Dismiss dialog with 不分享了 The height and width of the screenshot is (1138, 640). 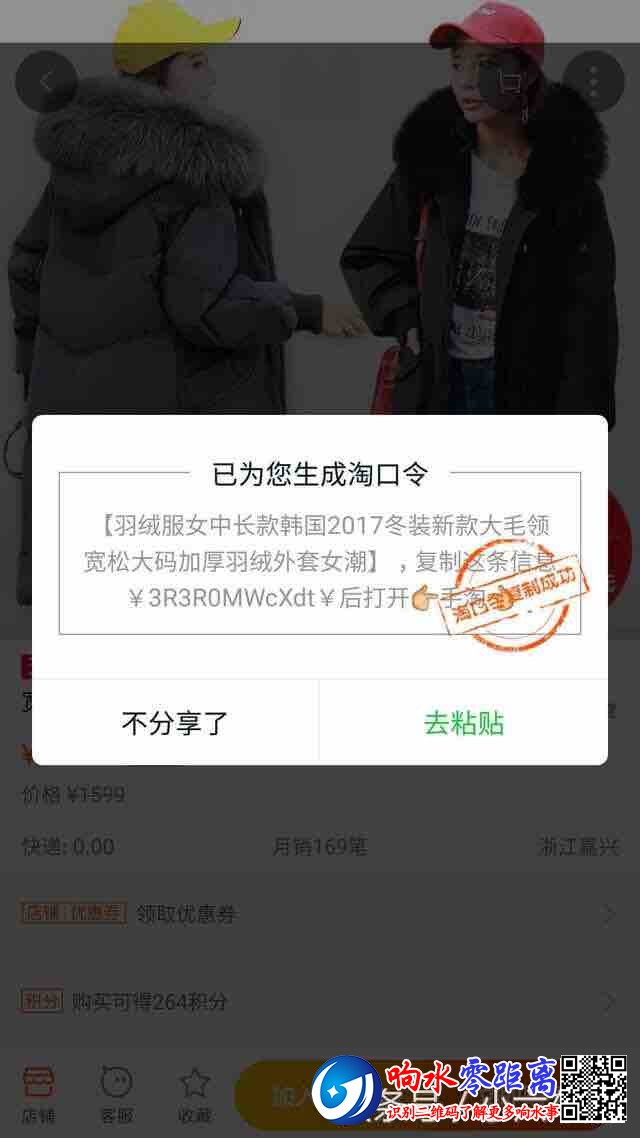175,723
